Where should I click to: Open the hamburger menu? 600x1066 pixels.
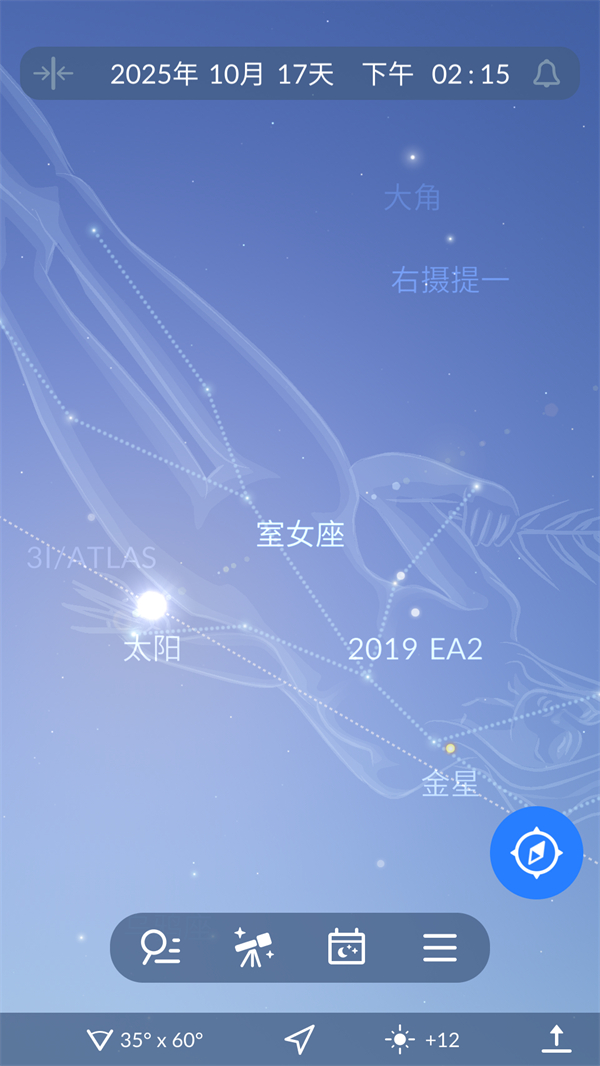[x=439, y=946]
